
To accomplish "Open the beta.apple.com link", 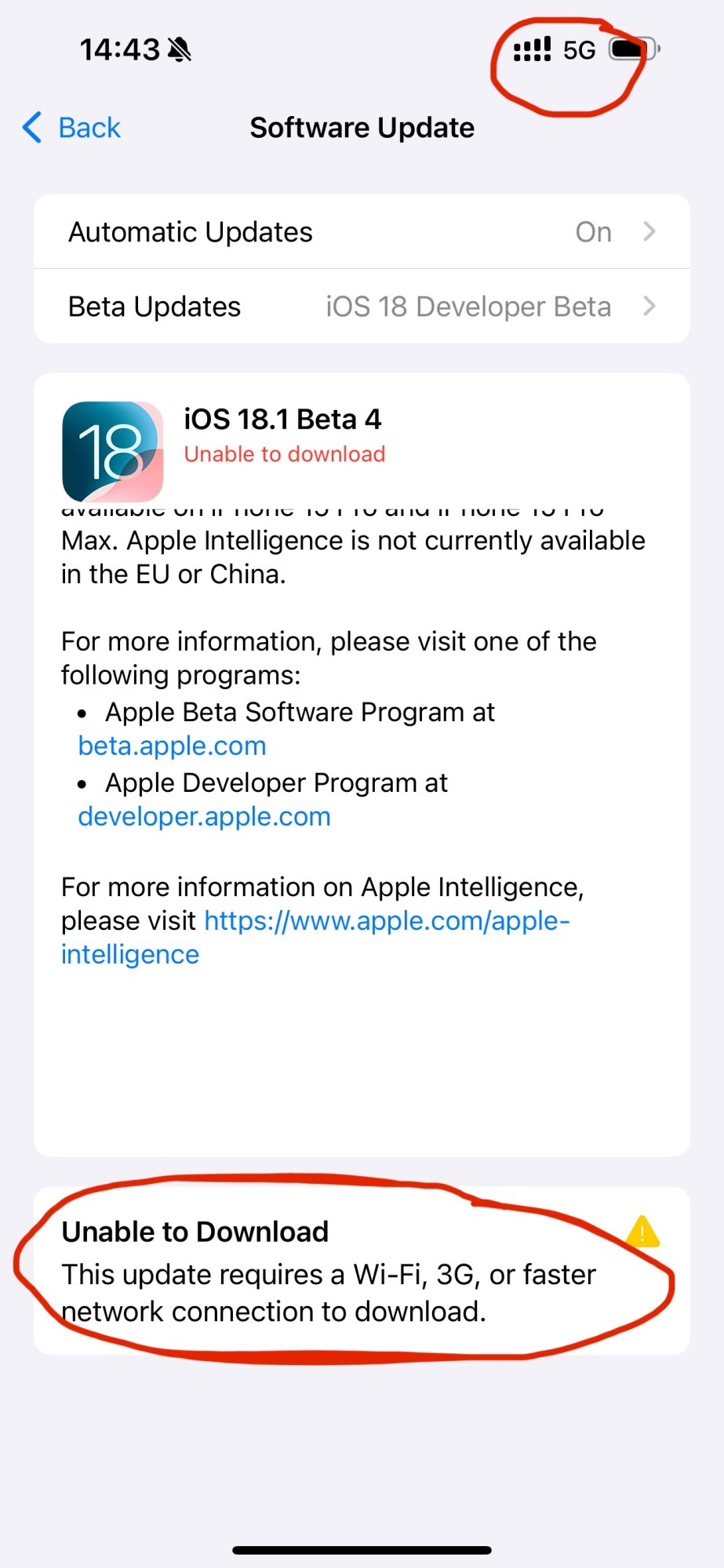I will (172, 746).
